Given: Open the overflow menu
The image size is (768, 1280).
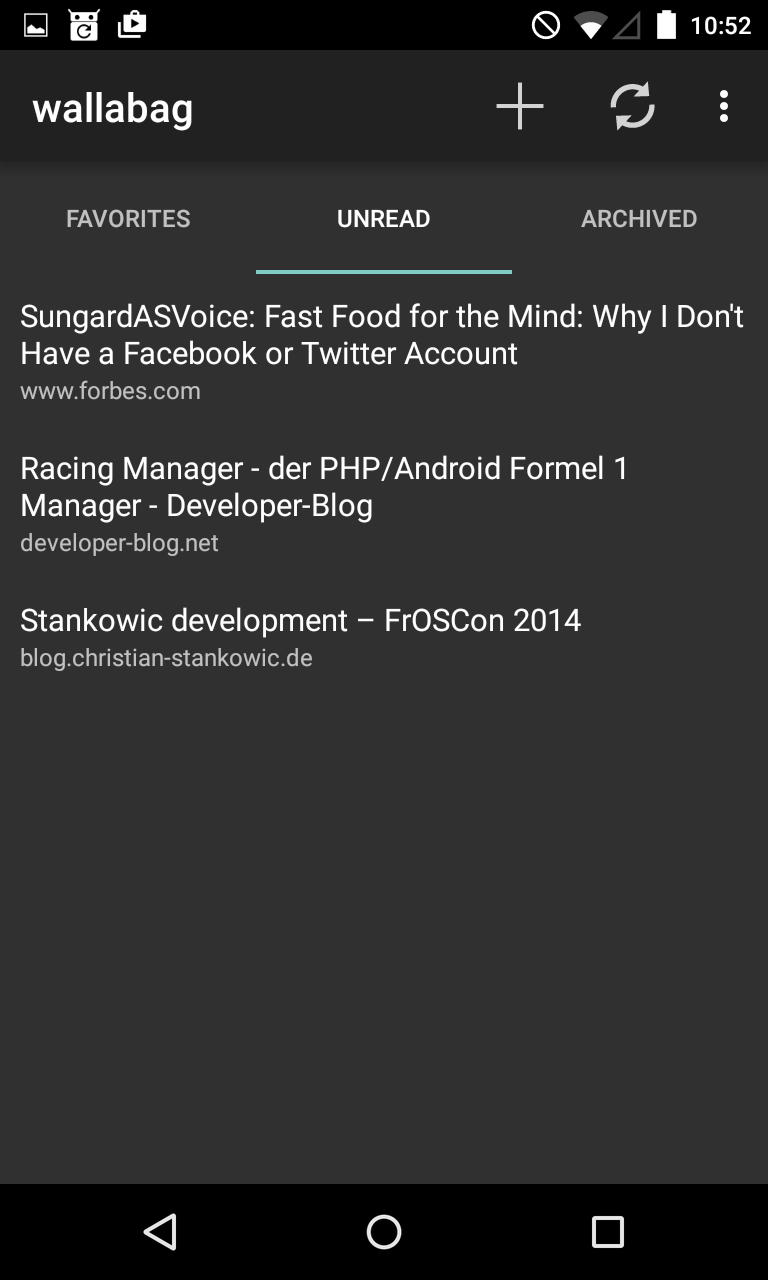Looking at the screenshot, I should tap(724, 106).
